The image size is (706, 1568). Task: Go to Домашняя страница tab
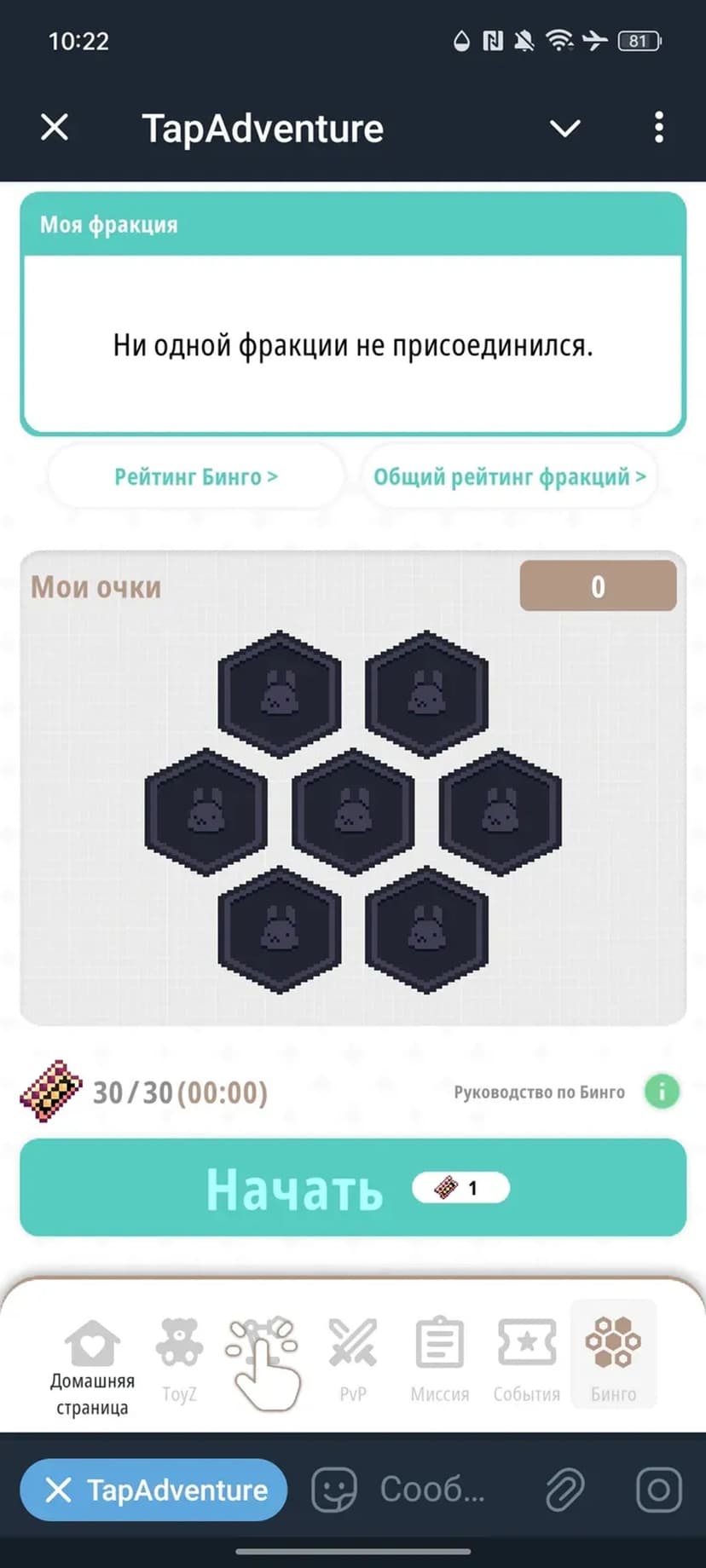click(x=92, y=1363)
